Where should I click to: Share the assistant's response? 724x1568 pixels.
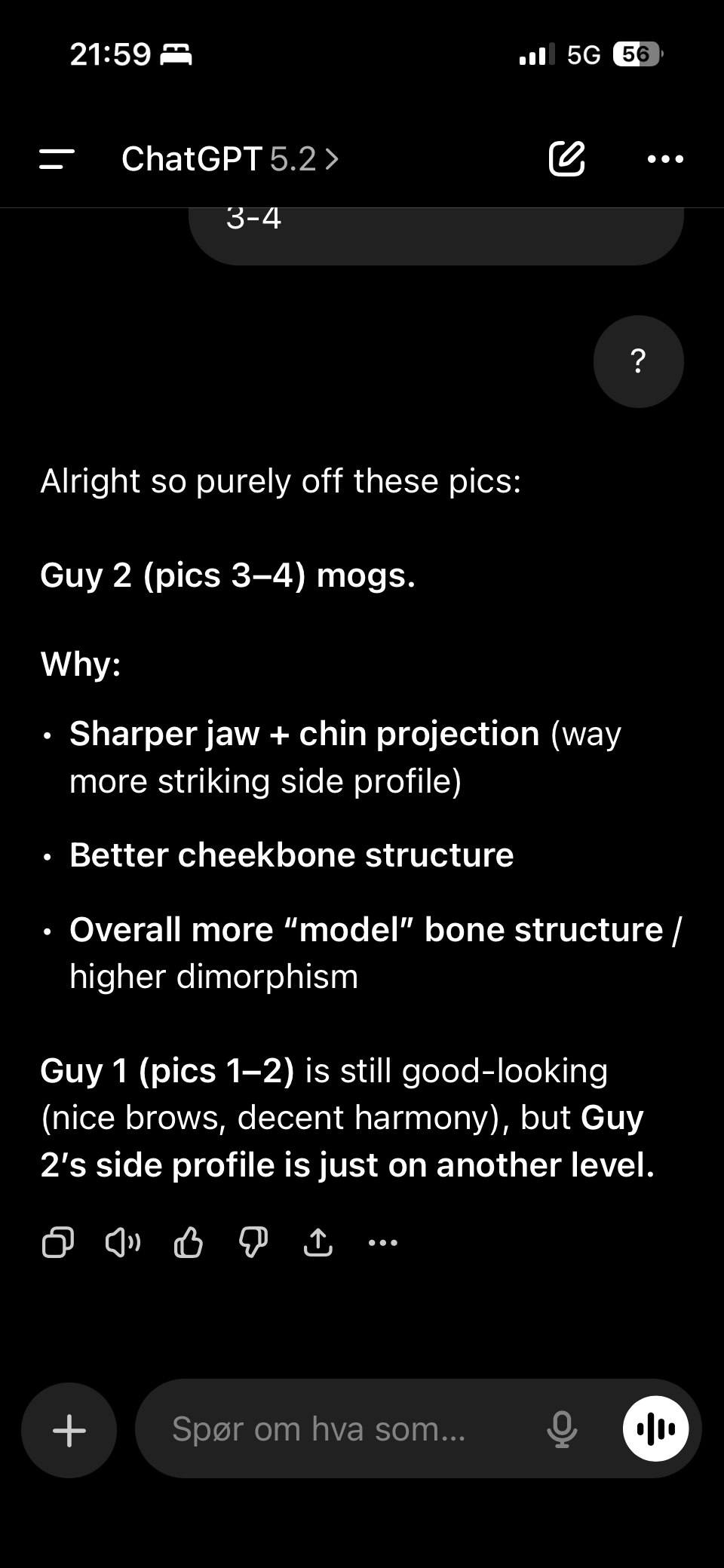tap(318, 1242)
